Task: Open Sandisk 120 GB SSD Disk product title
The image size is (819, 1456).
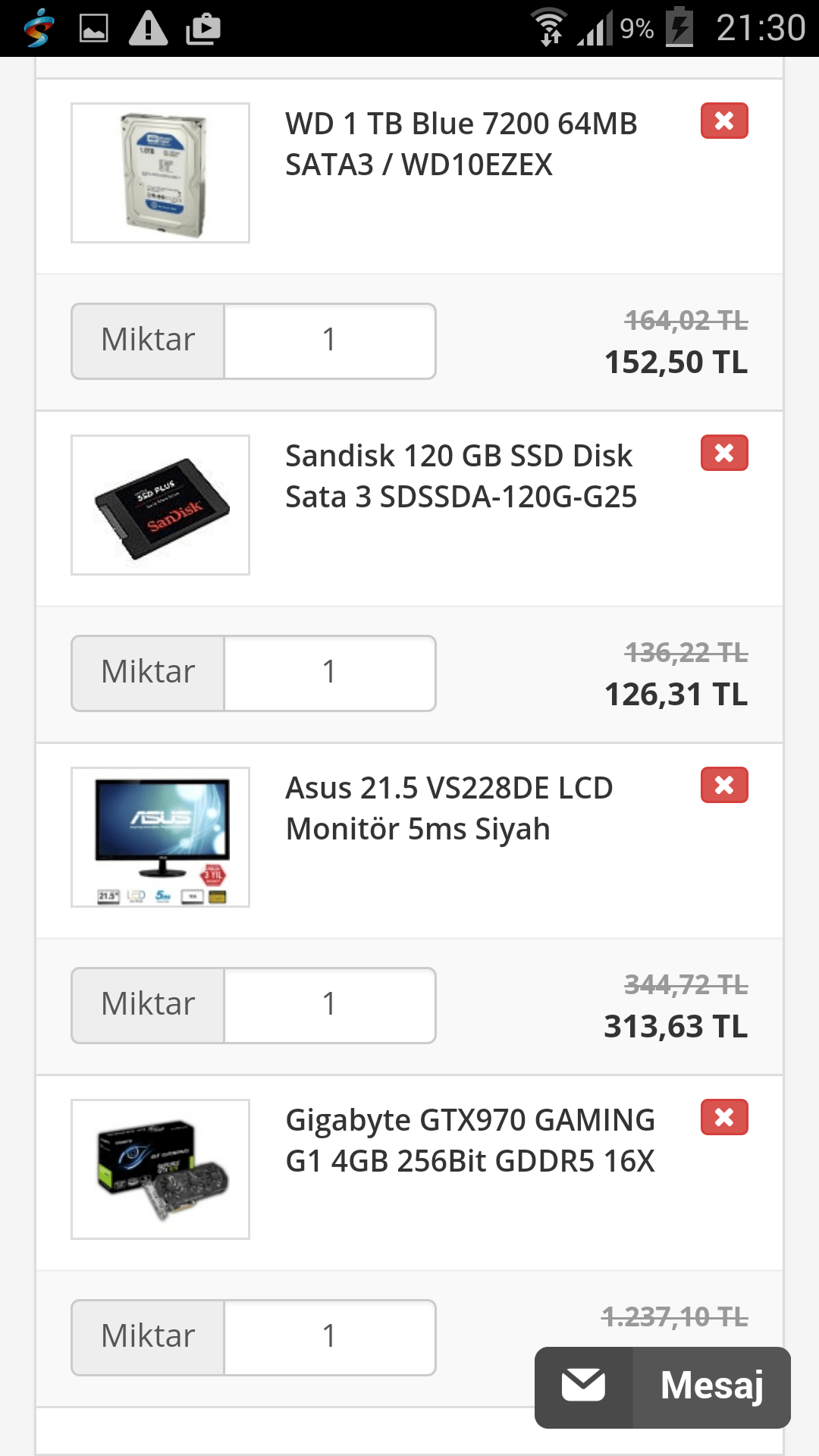Action: (461, 476)
